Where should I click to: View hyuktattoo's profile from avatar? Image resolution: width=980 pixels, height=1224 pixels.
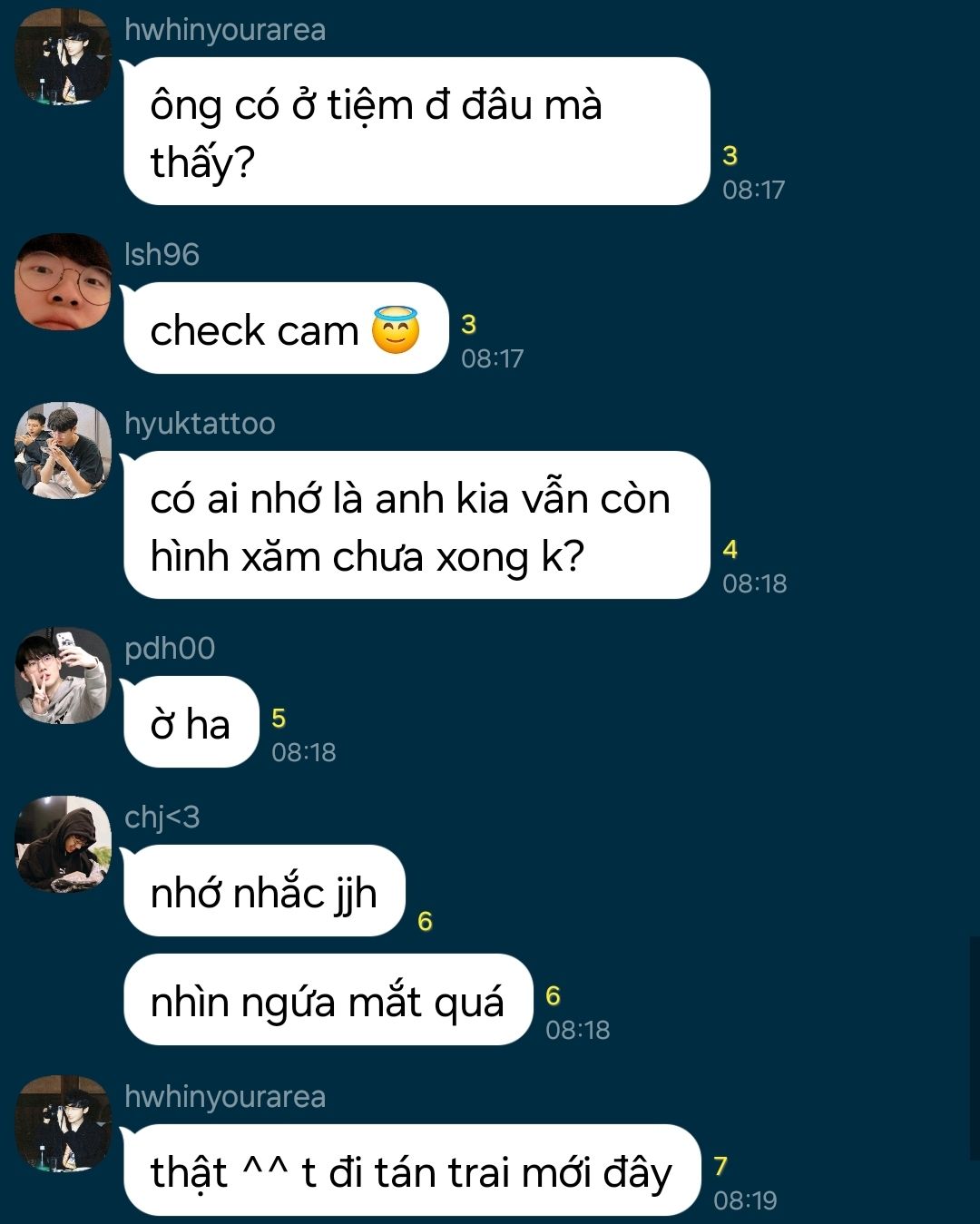click(63, 450)
